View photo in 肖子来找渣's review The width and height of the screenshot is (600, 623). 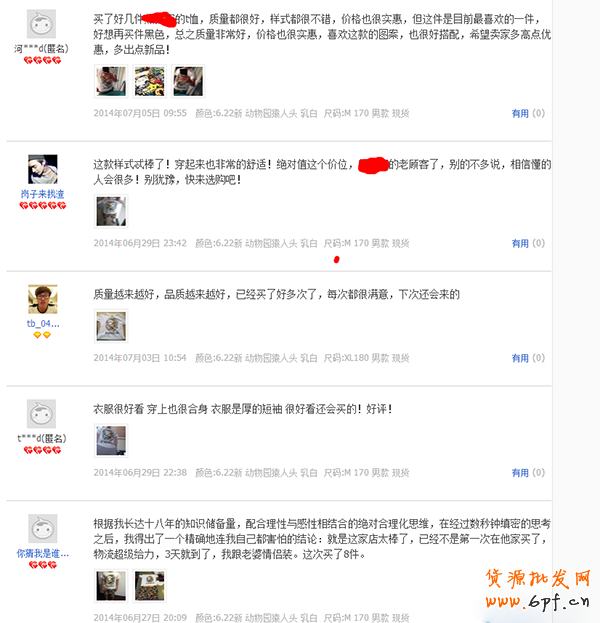coord(110,210)
